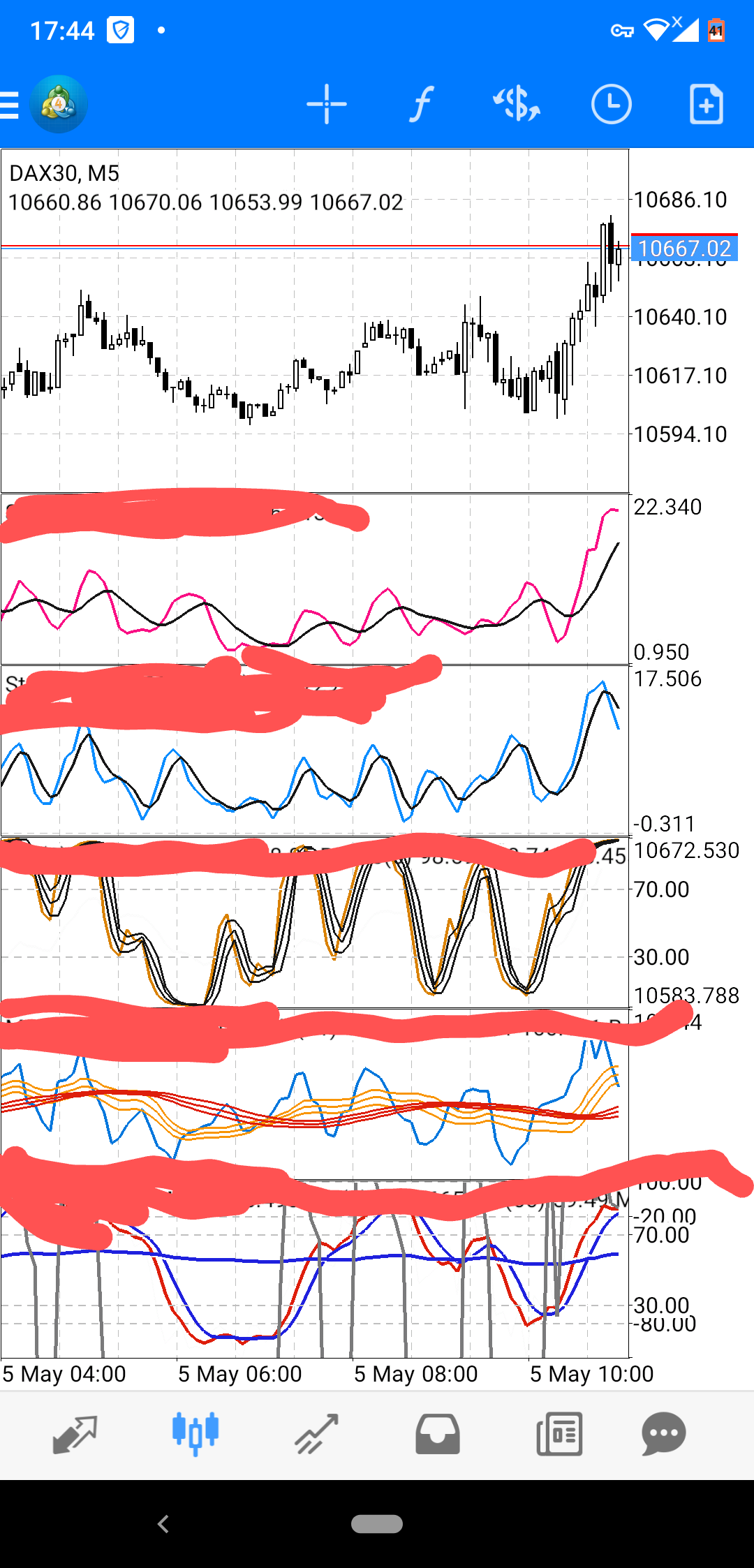Open the hamburger side menu

tap(10, 105)
